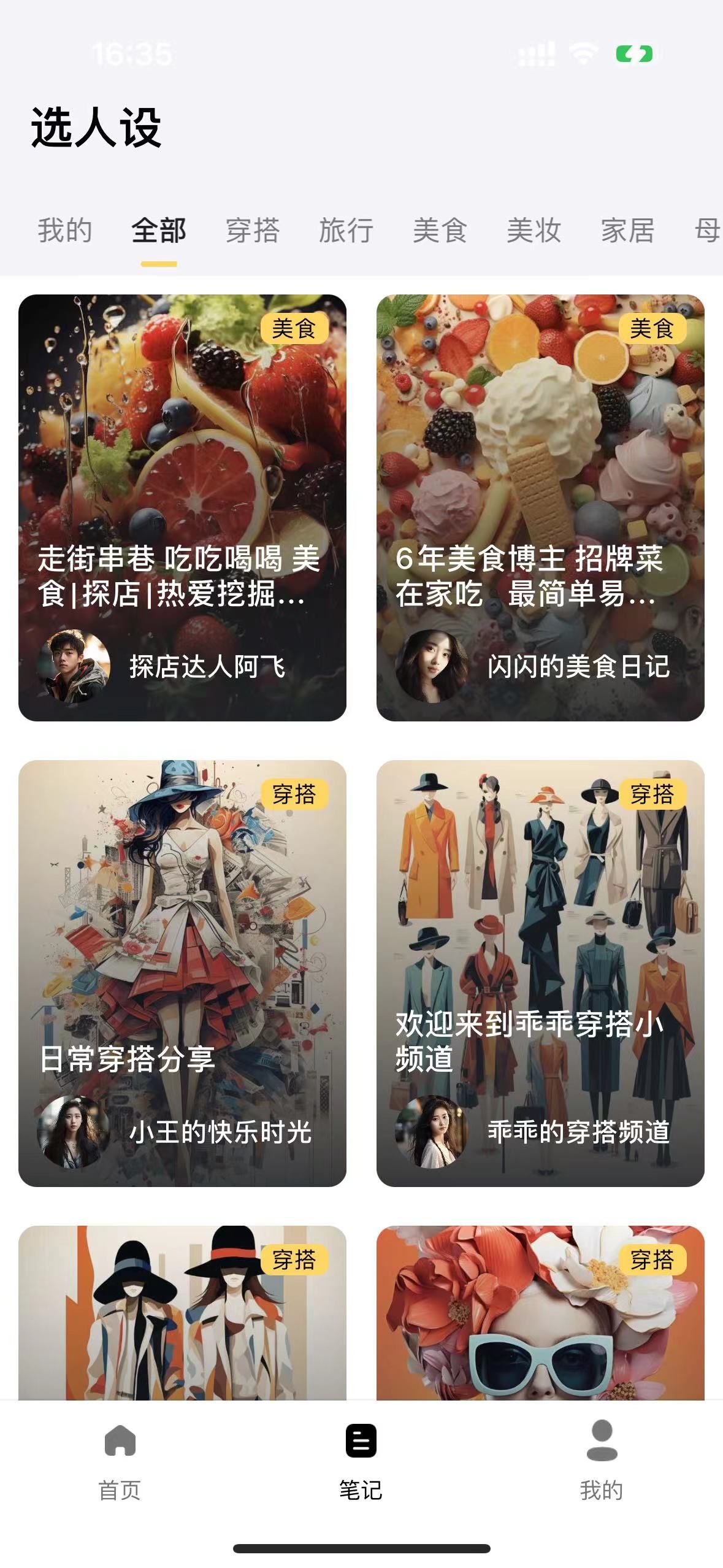Screen dimensions: 723x1568
Task: Open the 乖乖的穿搭频道 persona card
Action: (540, 973)
